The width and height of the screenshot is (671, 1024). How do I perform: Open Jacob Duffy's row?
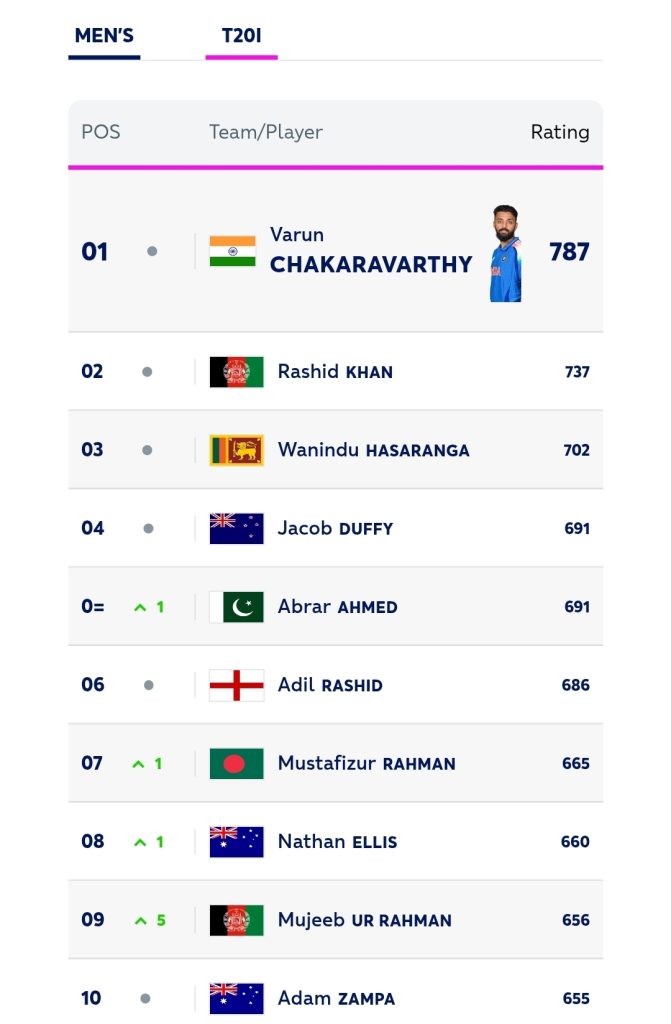pyautogui.click(x=335, y=528)
